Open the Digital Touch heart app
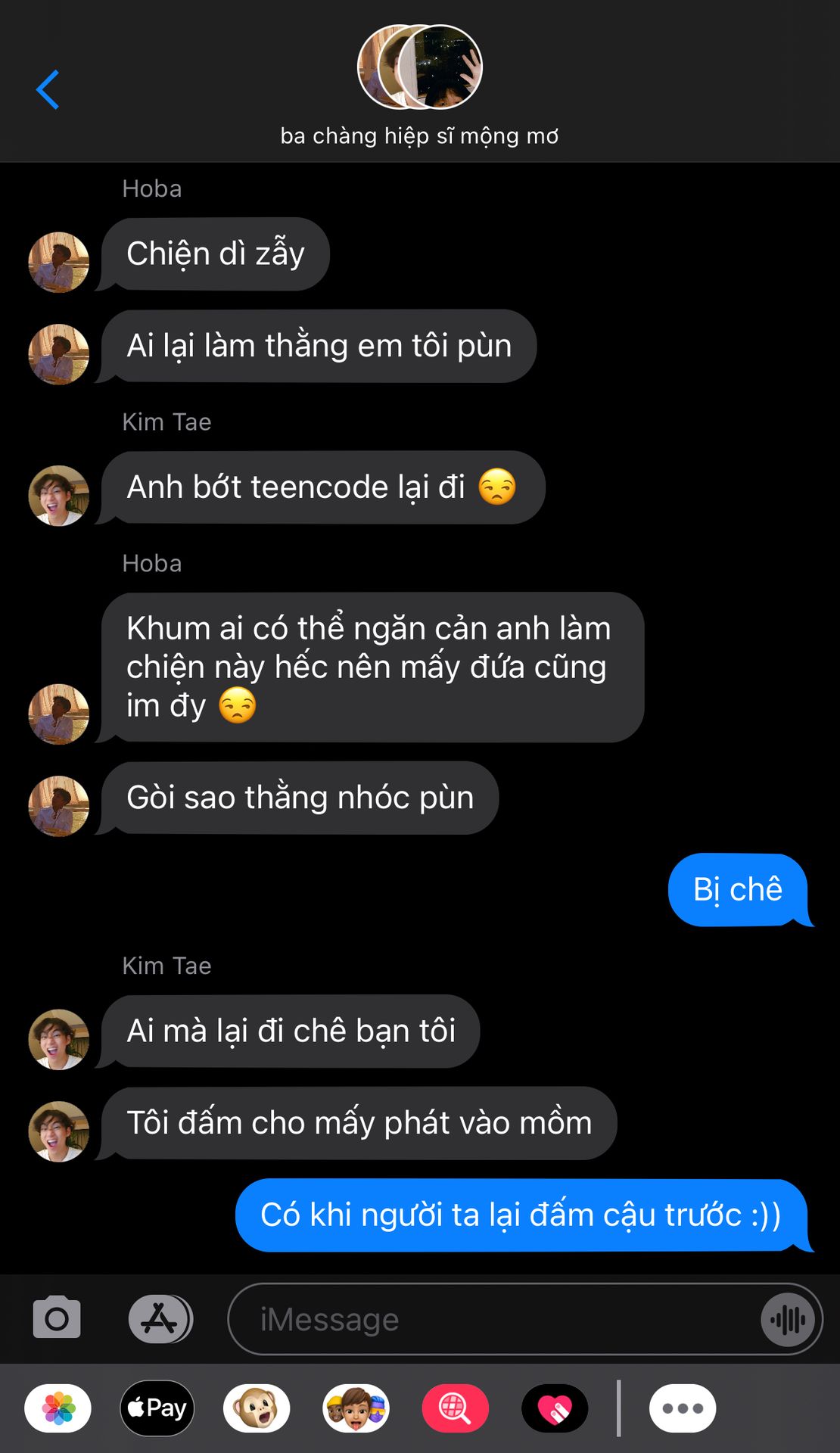This screenshot has height=1453, width=840. (x=555, y=1408)
